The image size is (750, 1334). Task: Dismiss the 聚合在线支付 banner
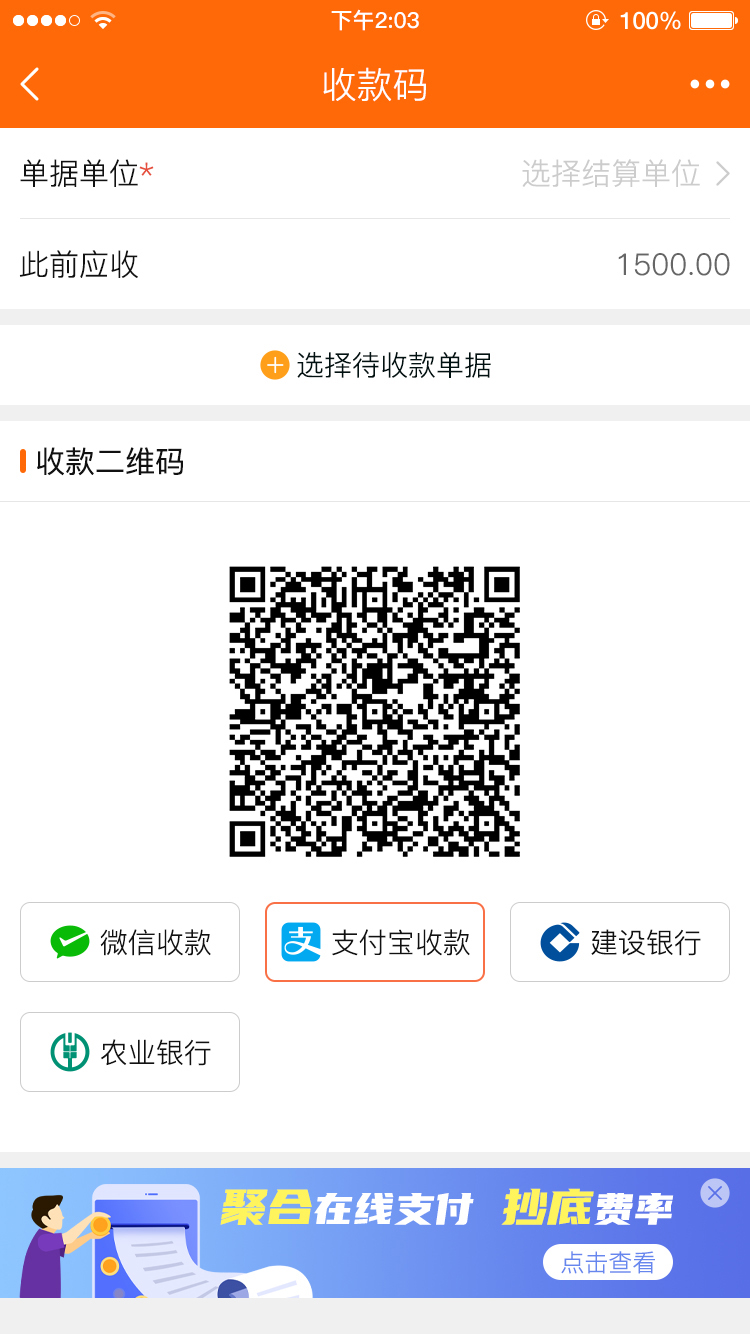[x=714, y=1192]
